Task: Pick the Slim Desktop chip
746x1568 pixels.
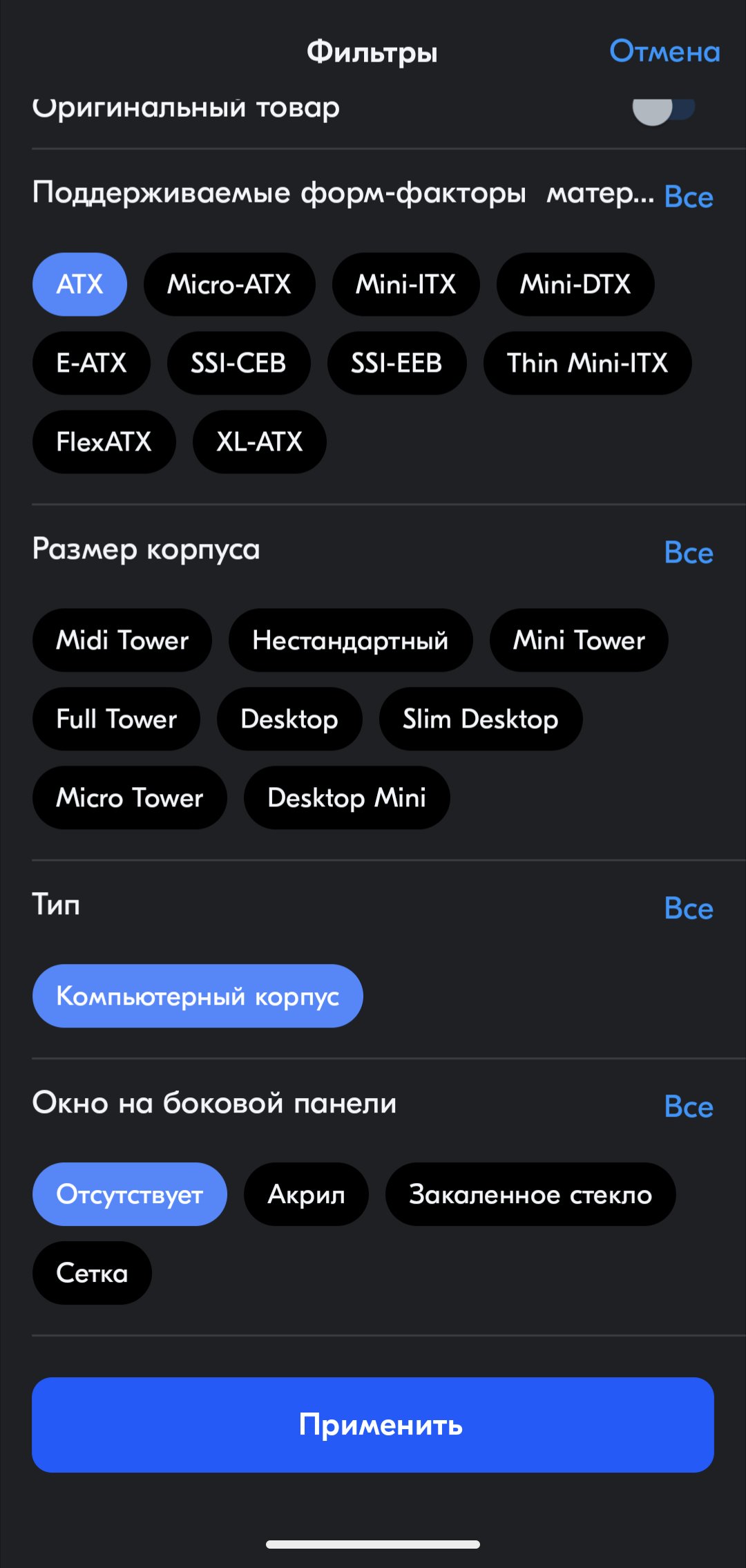Action: click(x=480, y=719)
